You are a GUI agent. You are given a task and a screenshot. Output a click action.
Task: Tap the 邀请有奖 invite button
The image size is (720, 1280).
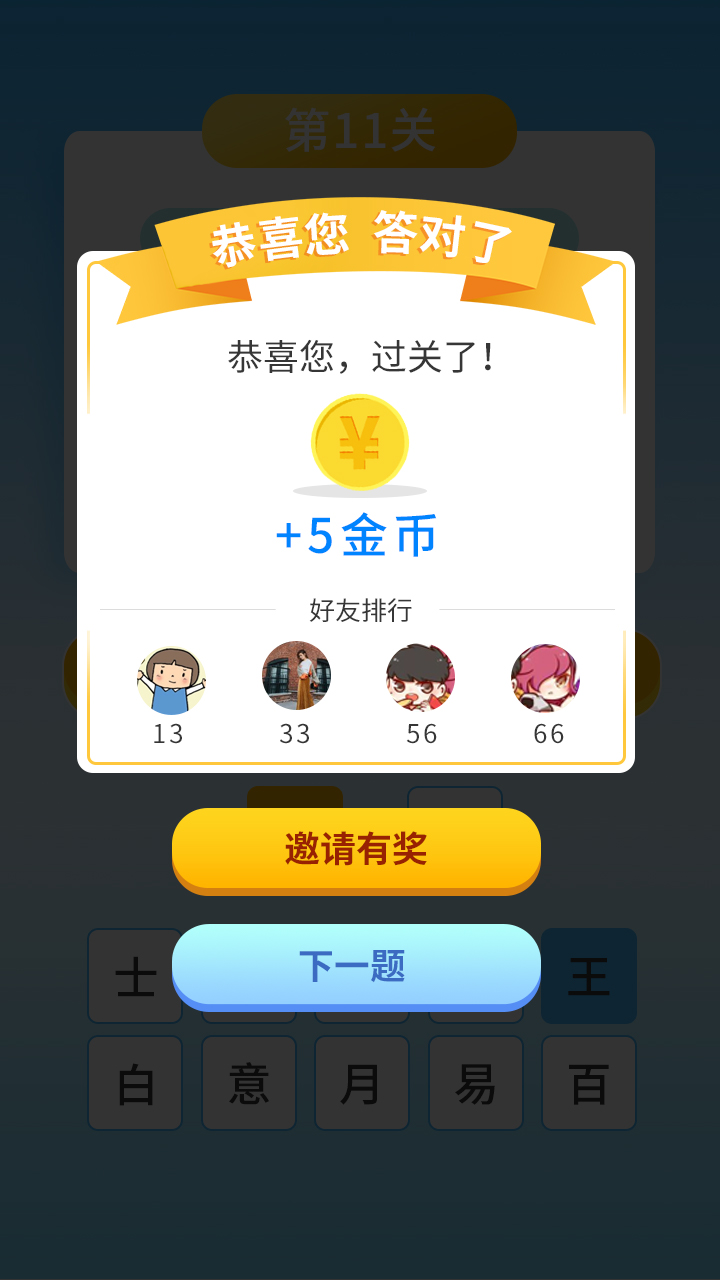coord(356,848)
